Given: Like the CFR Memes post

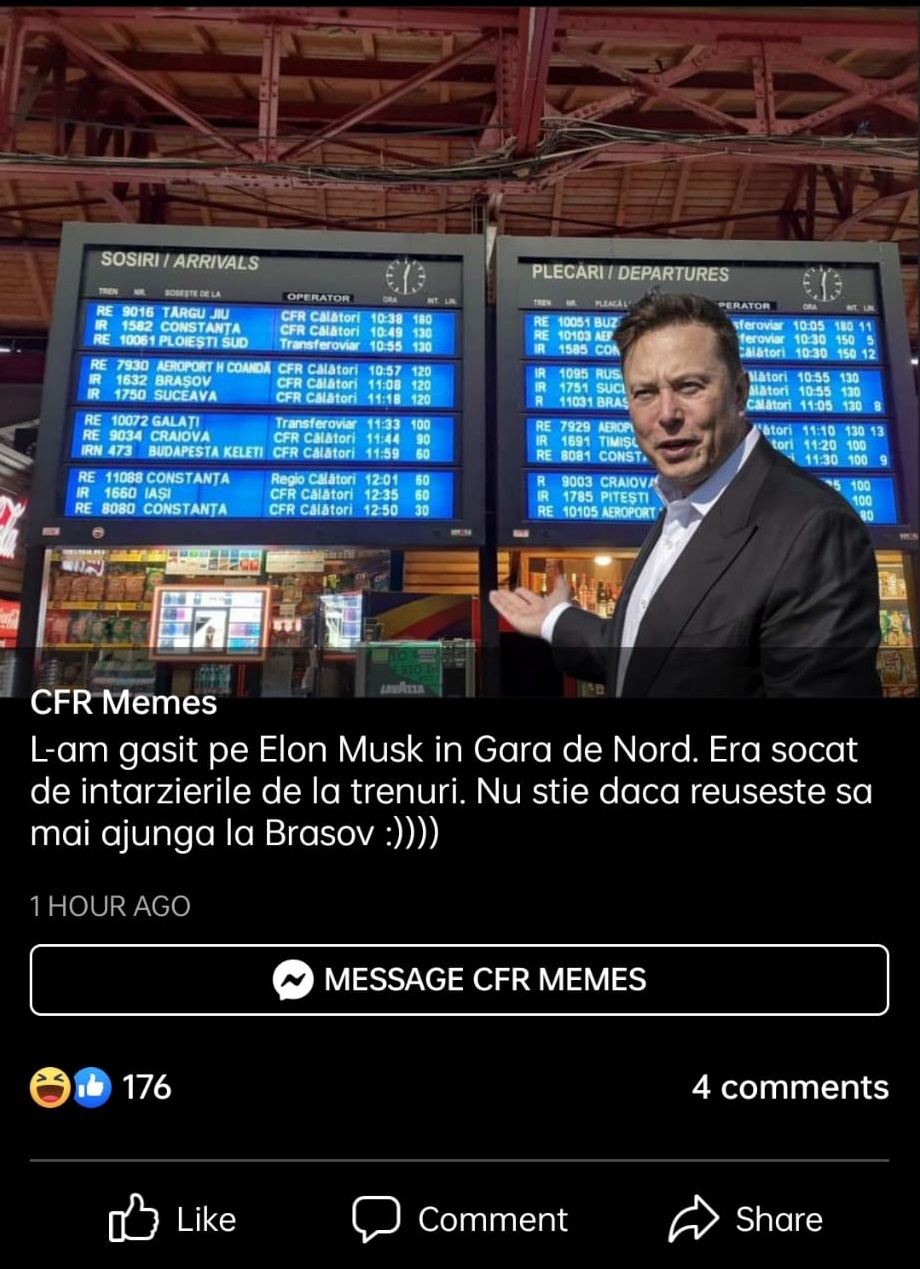Looking at the screenshot, I should [173, 1219].
